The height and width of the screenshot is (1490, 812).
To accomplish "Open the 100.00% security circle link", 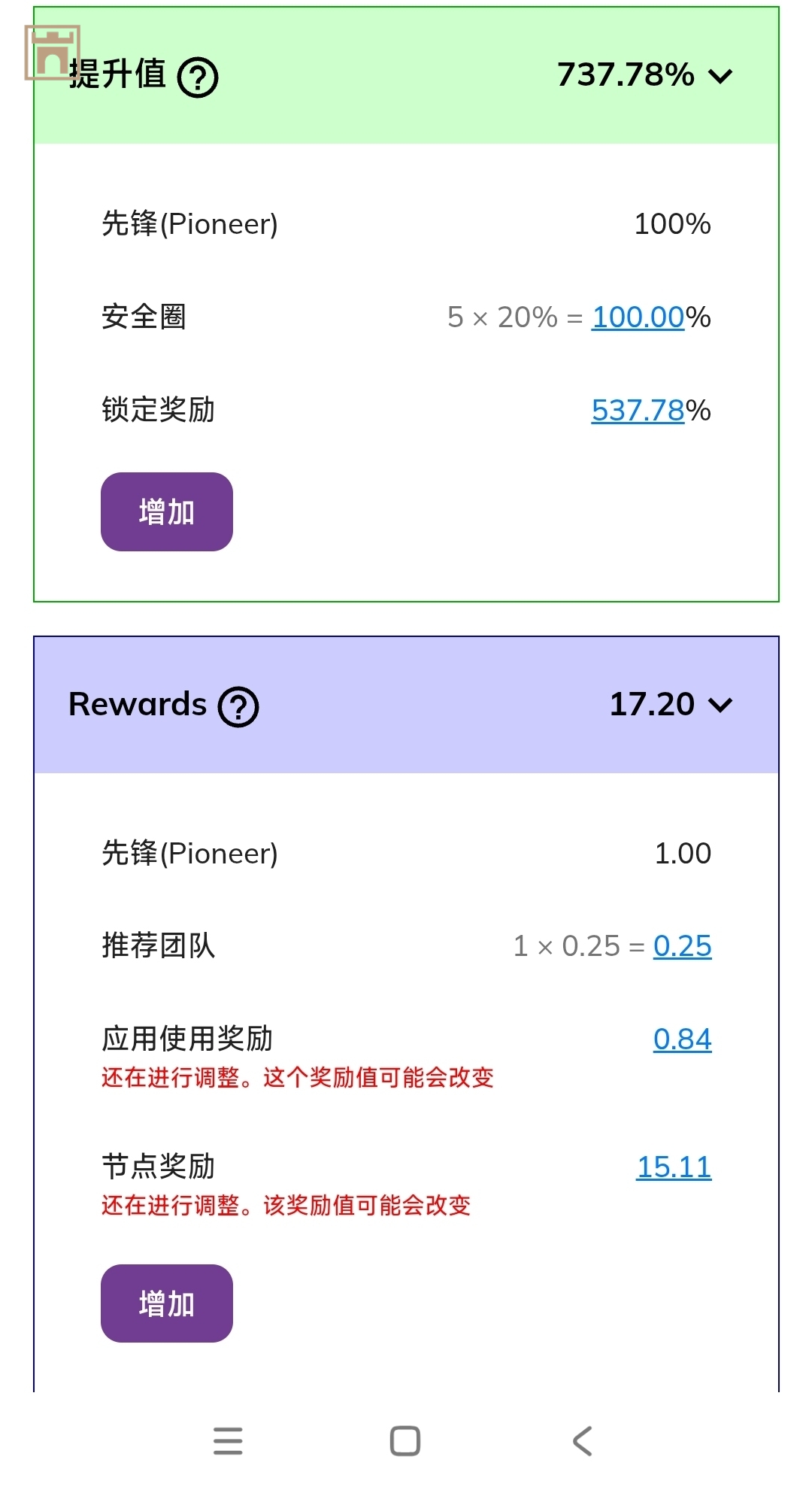I will pos(638,317).
